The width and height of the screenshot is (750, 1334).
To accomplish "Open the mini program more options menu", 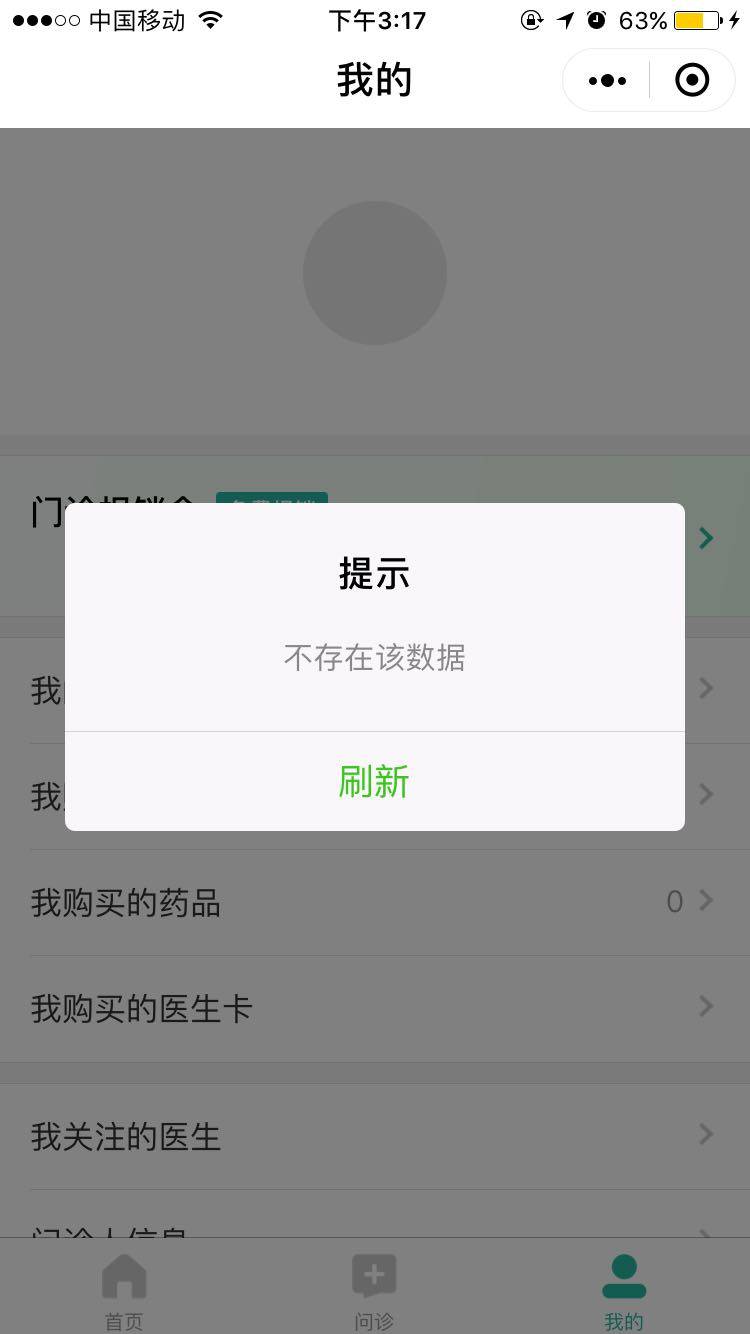I will click(x=607, y=81).
